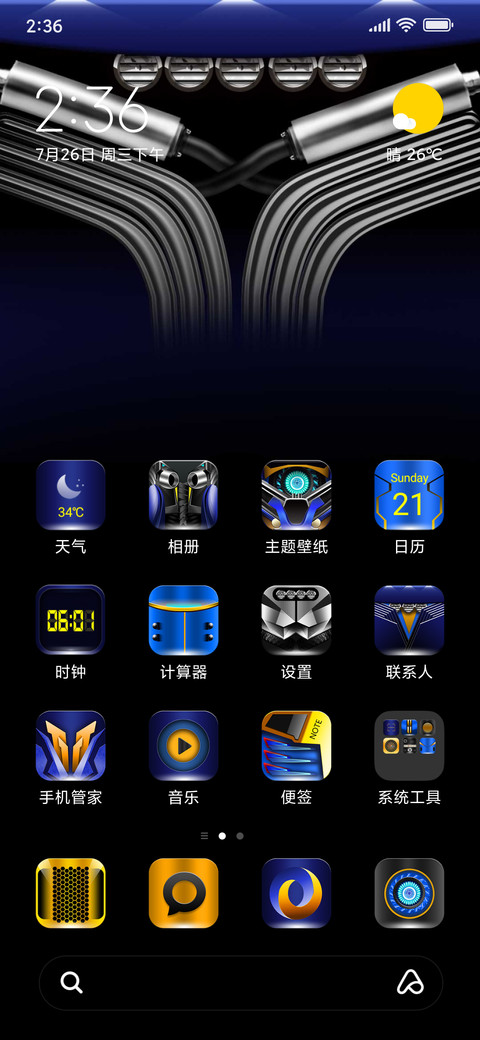Tap the home screen search bar
Viewport: 480px width, 1040px height.
pos(241,982)
